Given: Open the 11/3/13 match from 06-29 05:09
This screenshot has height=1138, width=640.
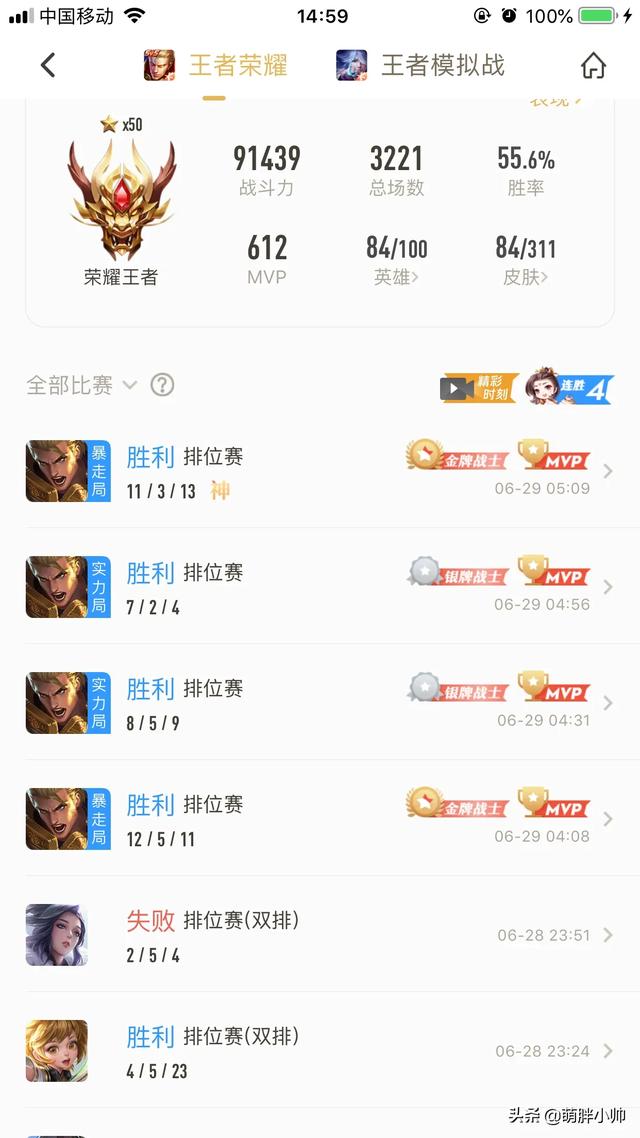Looking at the screenshot, I should coord(320,471).
